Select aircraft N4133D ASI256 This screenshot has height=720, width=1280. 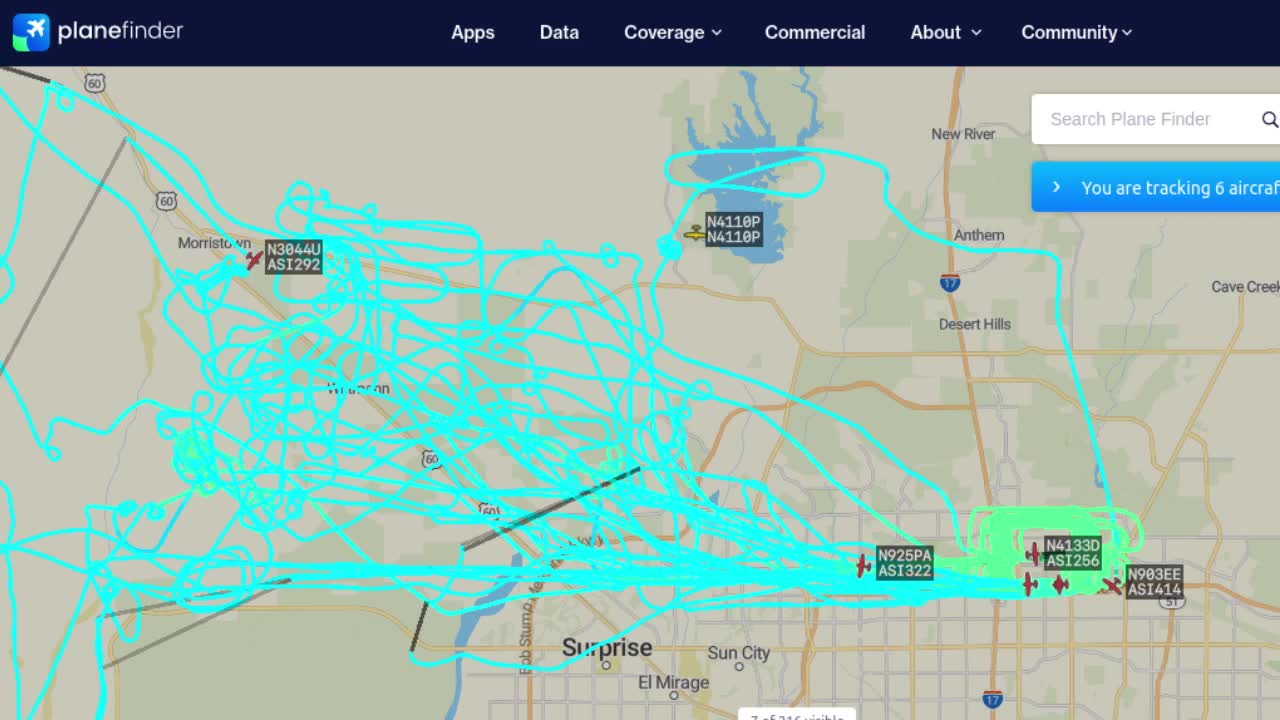point(1033,553)
